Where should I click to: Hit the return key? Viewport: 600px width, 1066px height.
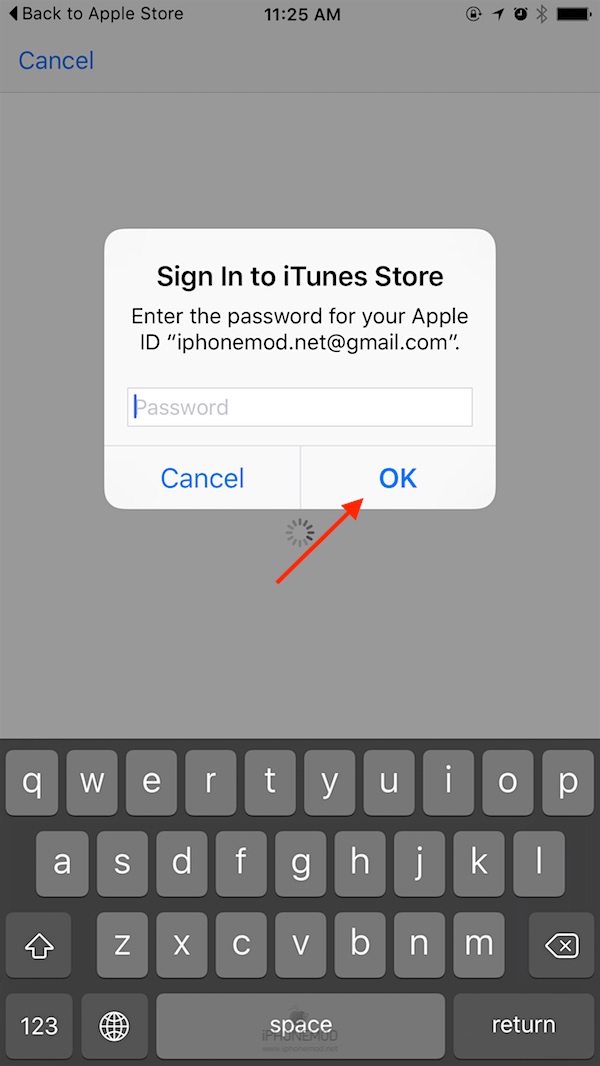(x=522, y=1025)
